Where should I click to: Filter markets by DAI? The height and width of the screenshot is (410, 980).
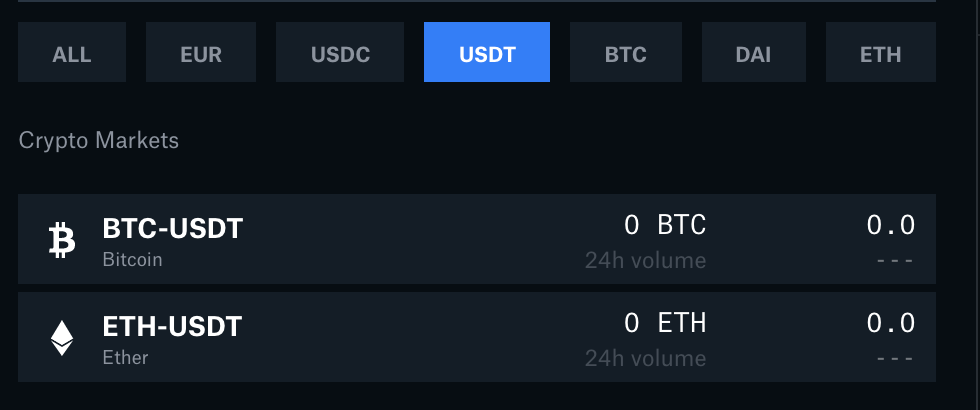pos(753,53)
